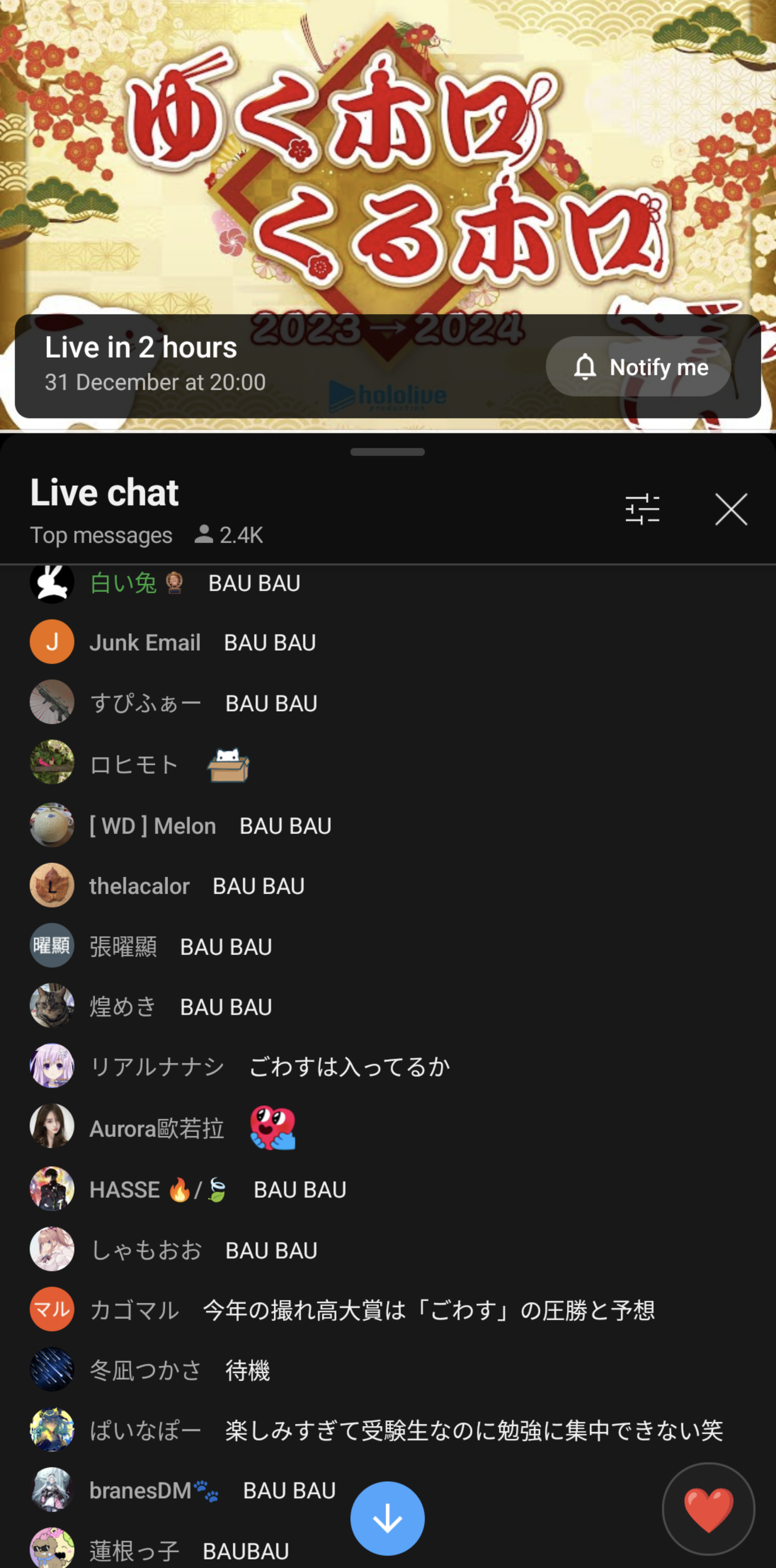Select the message from thelacalor
Viewport: 776px width, 1568px height.
coord(258,886)
